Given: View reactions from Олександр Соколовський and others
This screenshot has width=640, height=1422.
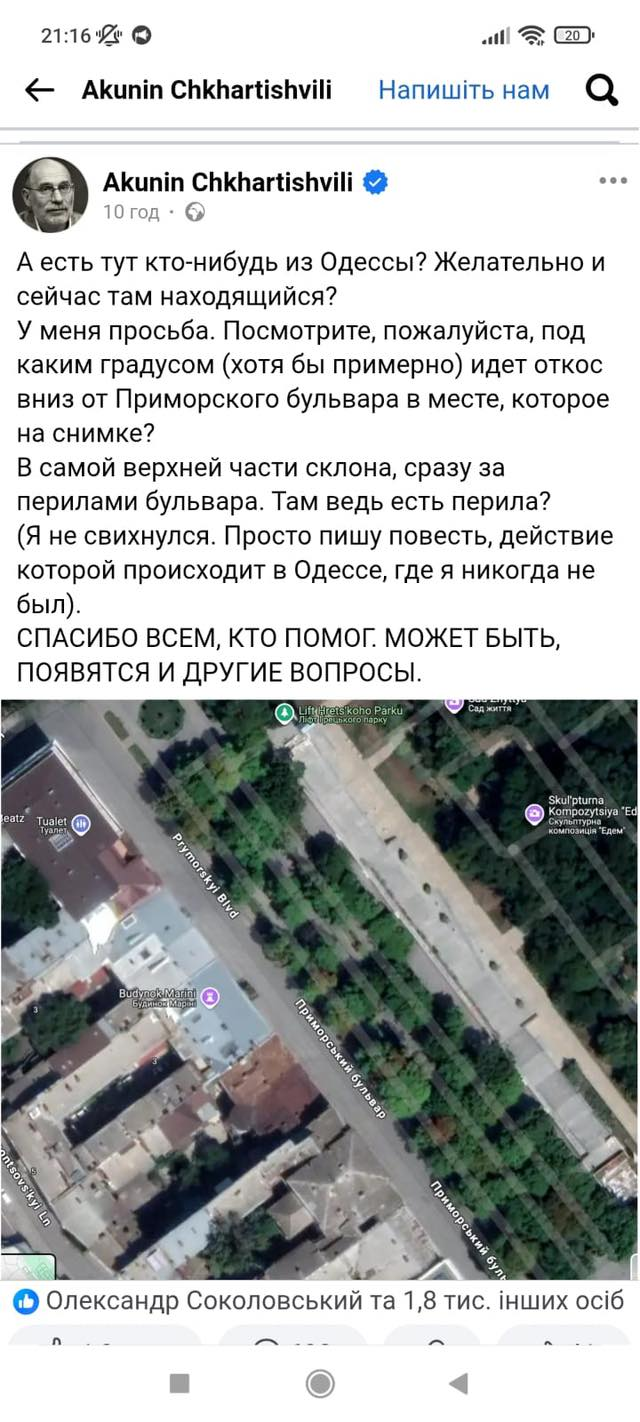Looking at the screenshot, I should pyautogui.click(x=319, y=1300).
